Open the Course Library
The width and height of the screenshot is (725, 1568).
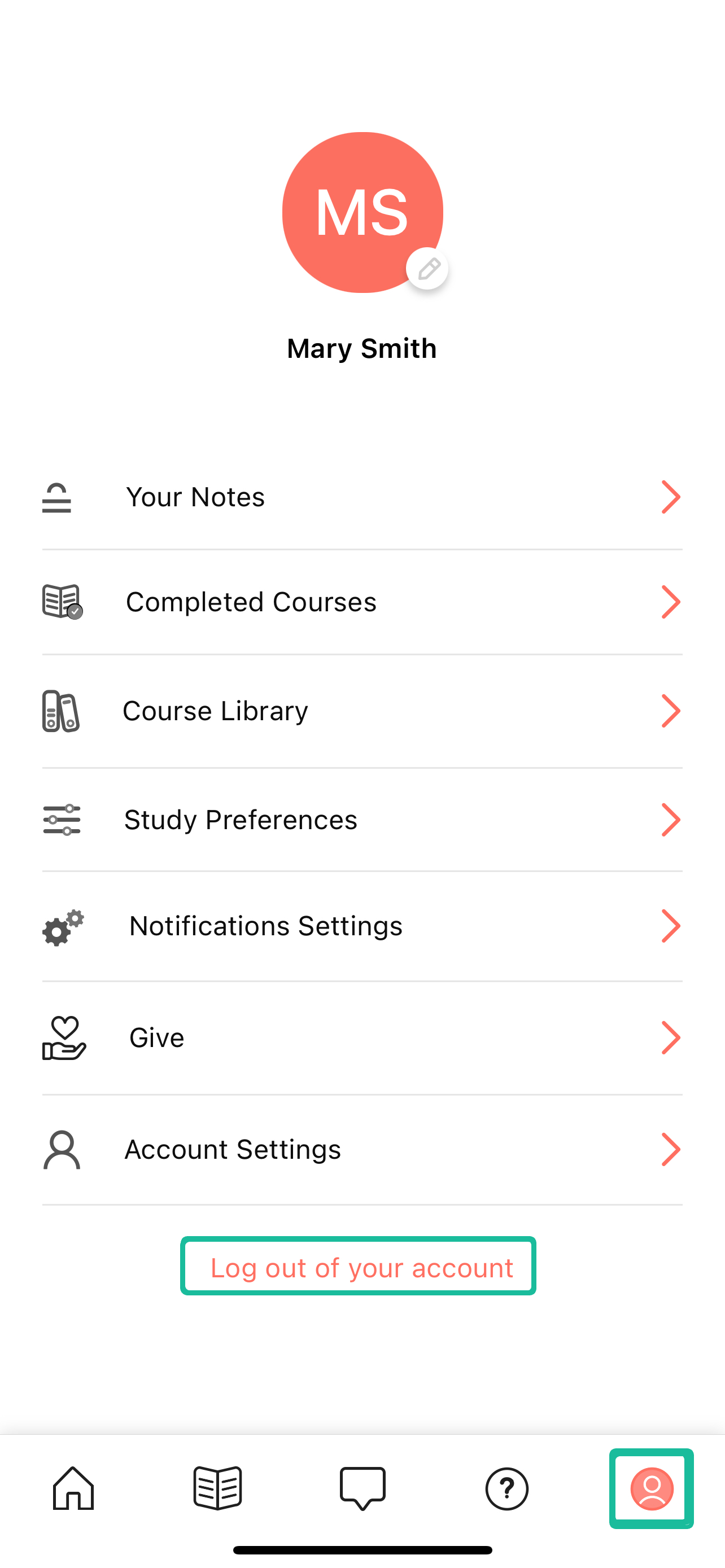coord(361,711)
